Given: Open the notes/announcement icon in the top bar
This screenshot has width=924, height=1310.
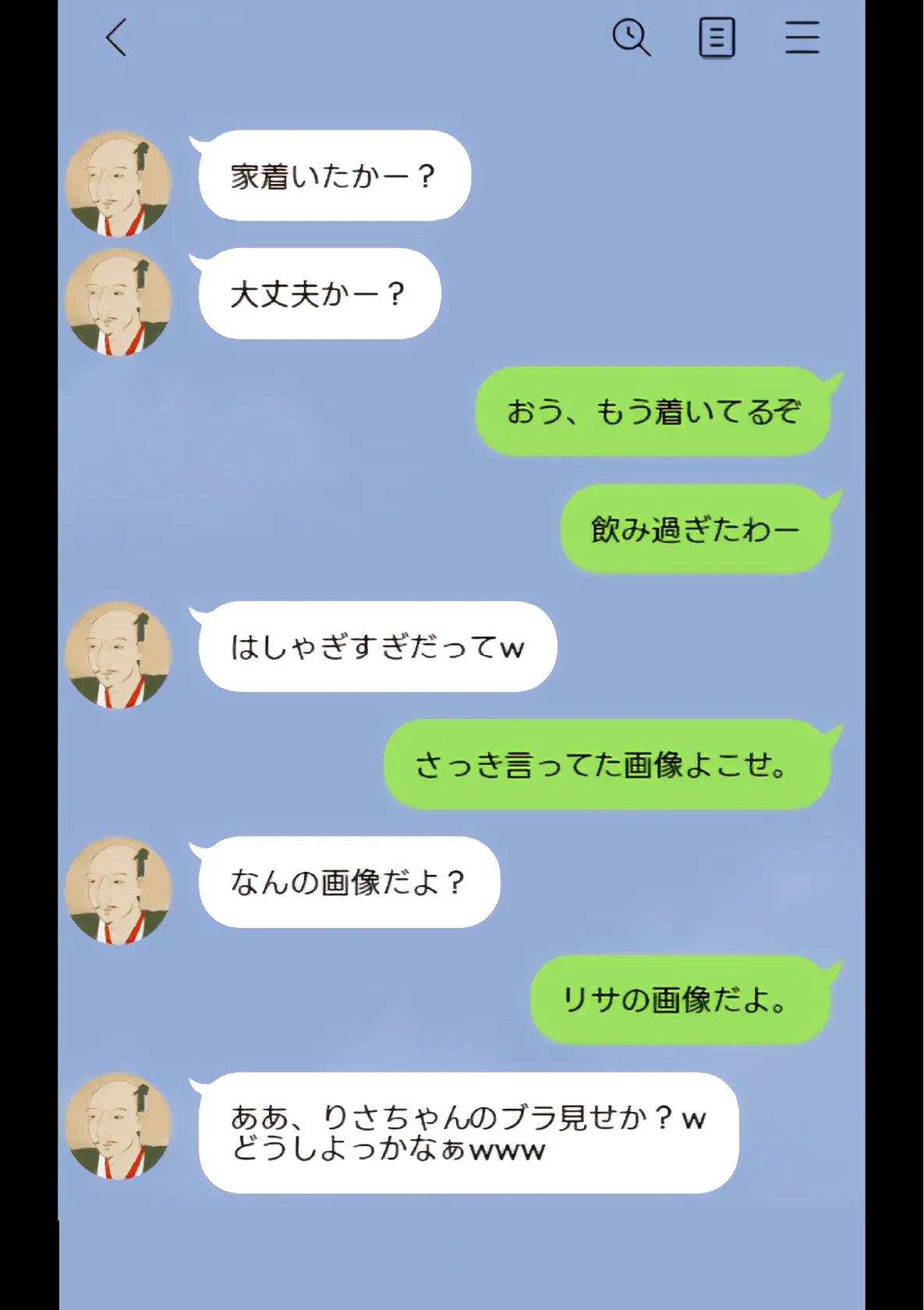Looking at the screenshot, I should [x=717, y=37].
